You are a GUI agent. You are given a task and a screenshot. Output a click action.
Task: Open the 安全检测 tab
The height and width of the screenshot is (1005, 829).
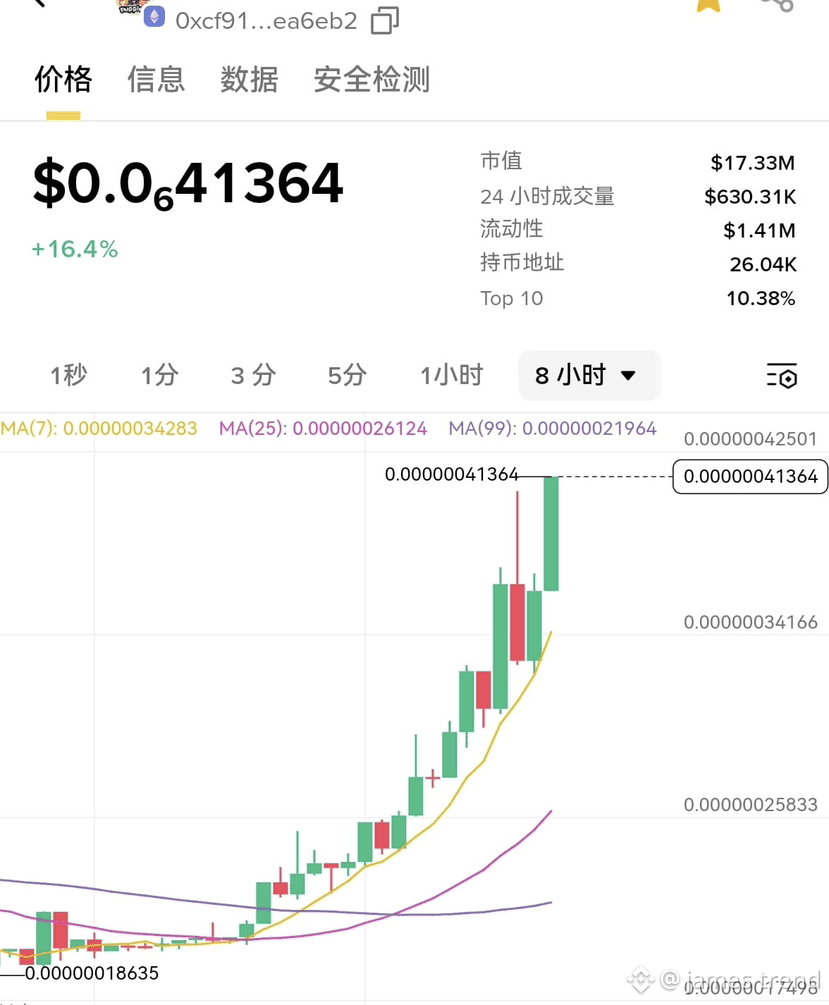372,80
